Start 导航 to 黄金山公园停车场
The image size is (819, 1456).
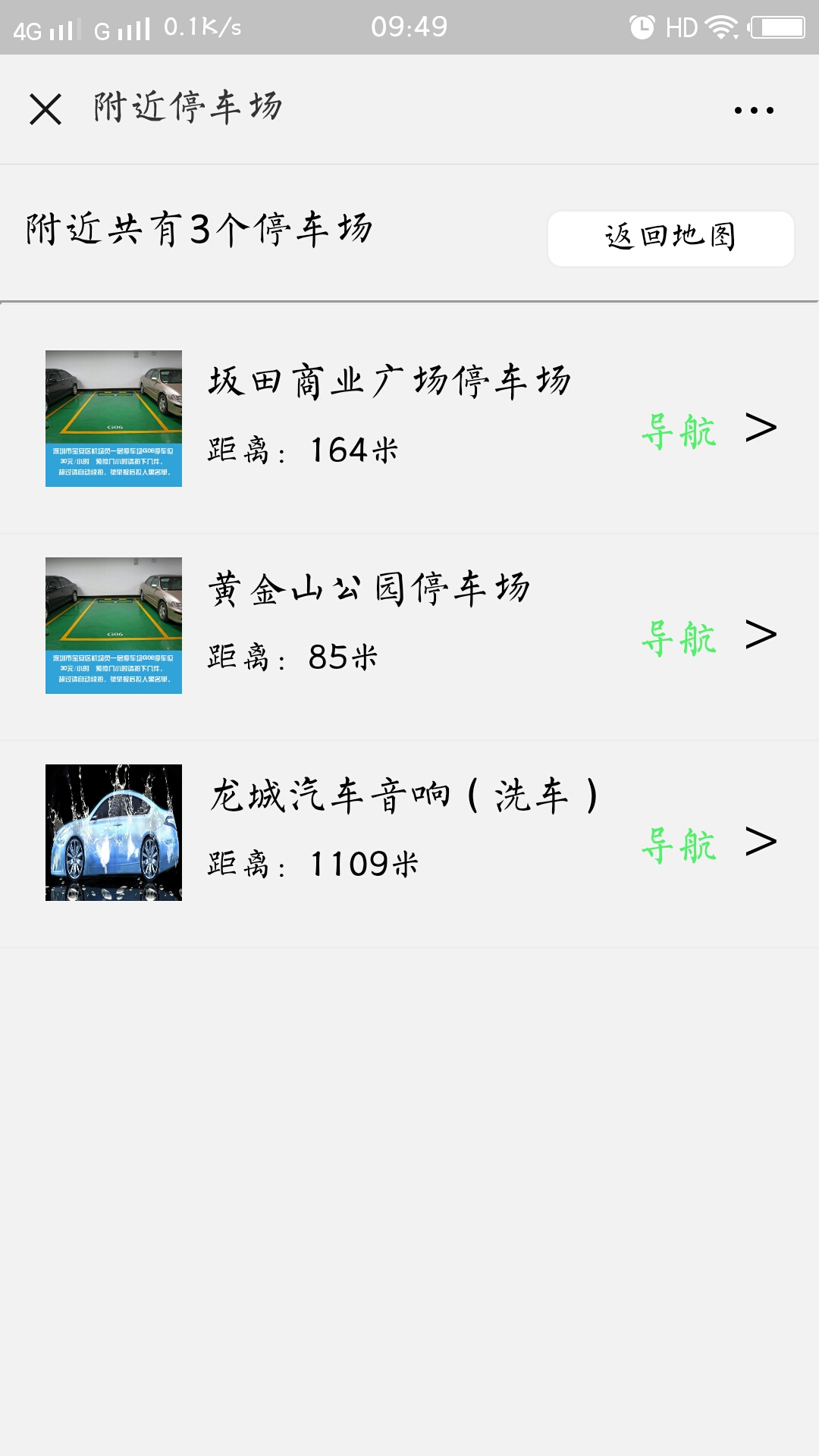679,638
